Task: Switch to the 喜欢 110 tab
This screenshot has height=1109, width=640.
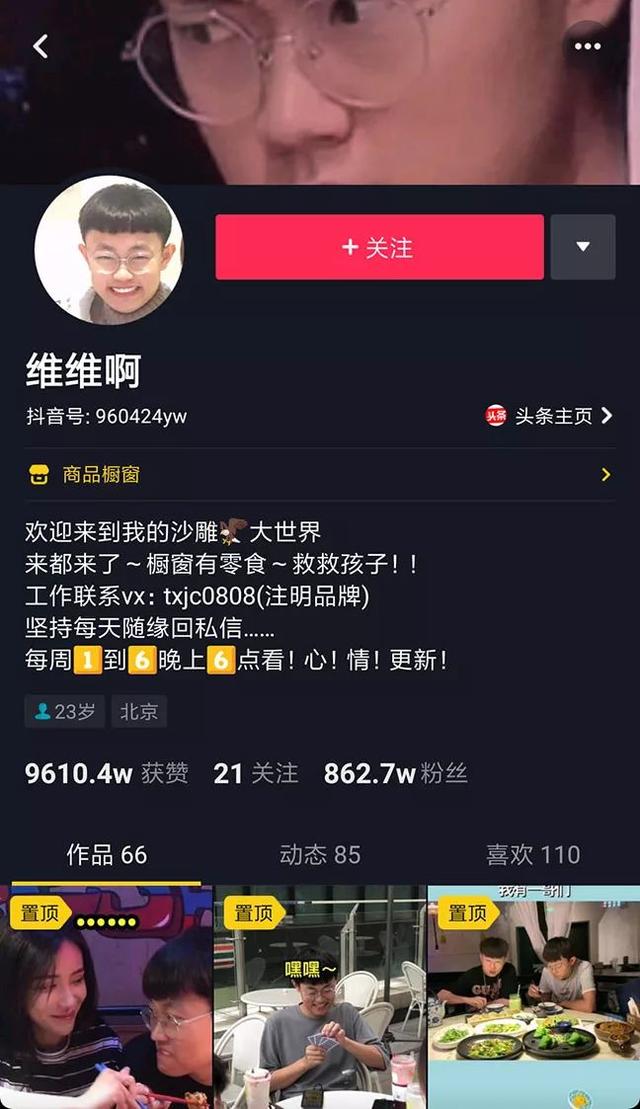Action: [x=532, y=855]
